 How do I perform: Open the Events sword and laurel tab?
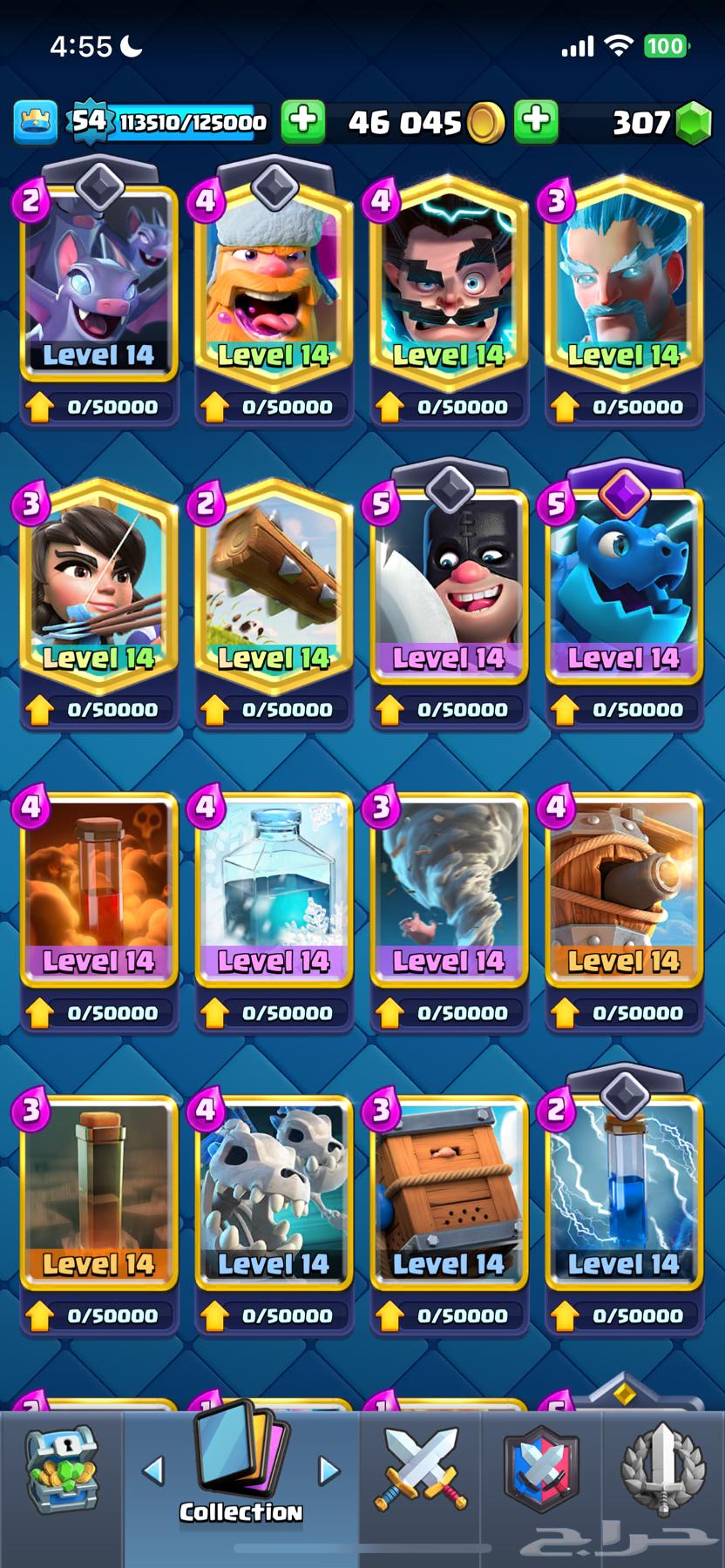tap(662, 1470)
